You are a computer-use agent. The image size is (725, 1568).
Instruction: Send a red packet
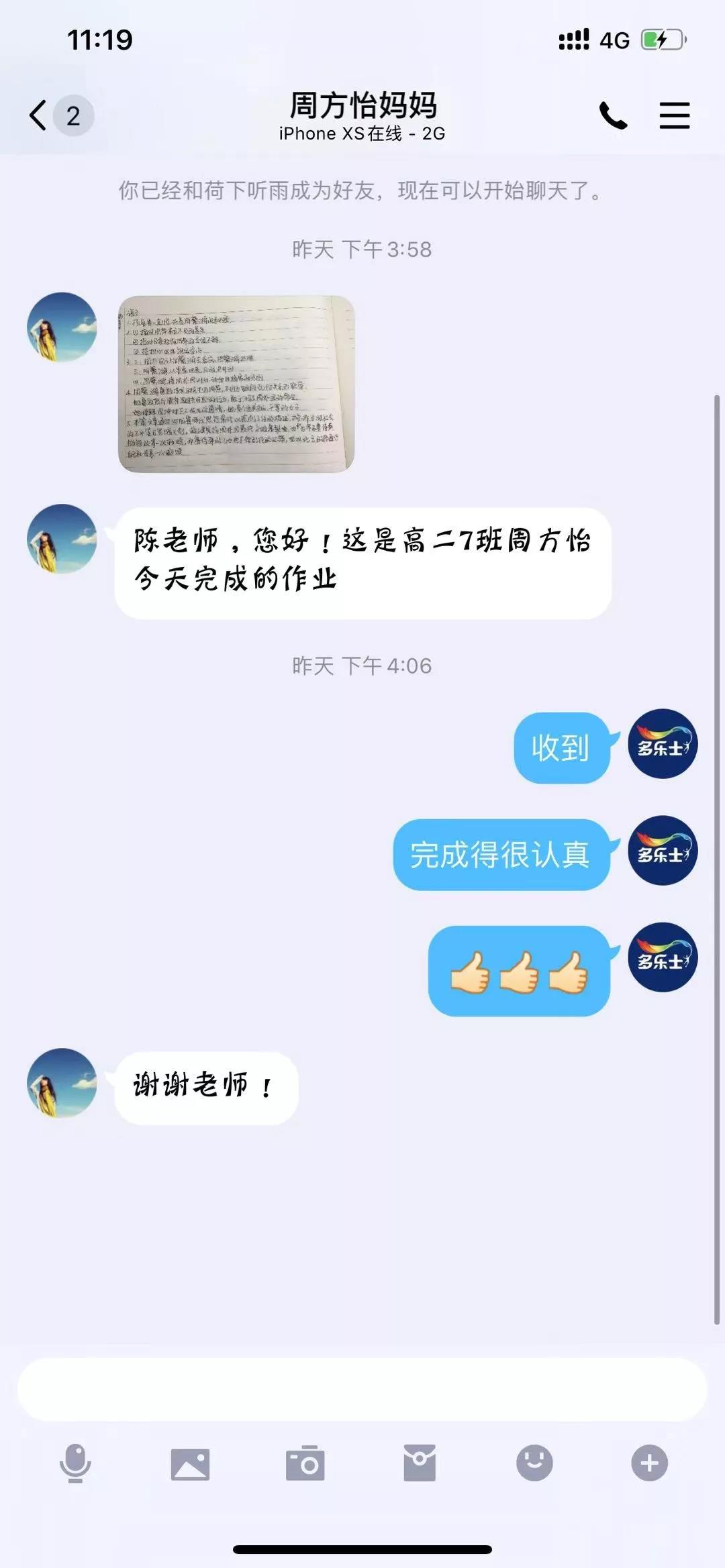coord(420,1464)
